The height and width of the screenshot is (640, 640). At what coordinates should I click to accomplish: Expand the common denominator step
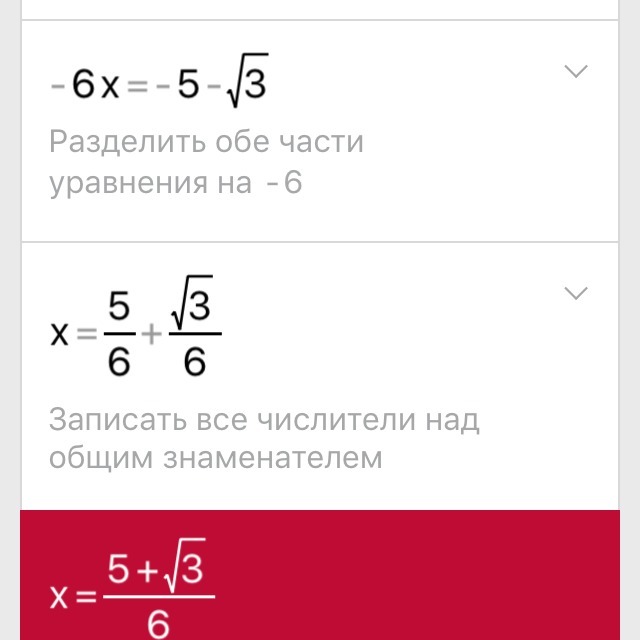coord(576,293)
